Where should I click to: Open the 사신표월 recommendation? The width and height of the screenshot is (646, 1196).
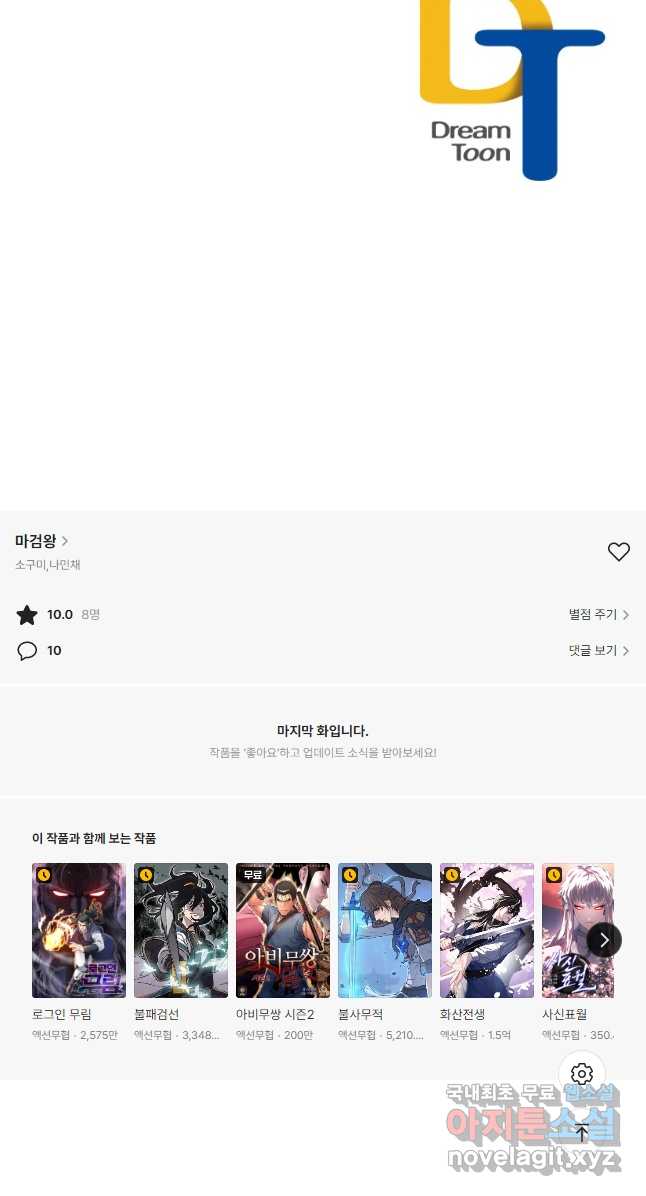click(575, 931)
